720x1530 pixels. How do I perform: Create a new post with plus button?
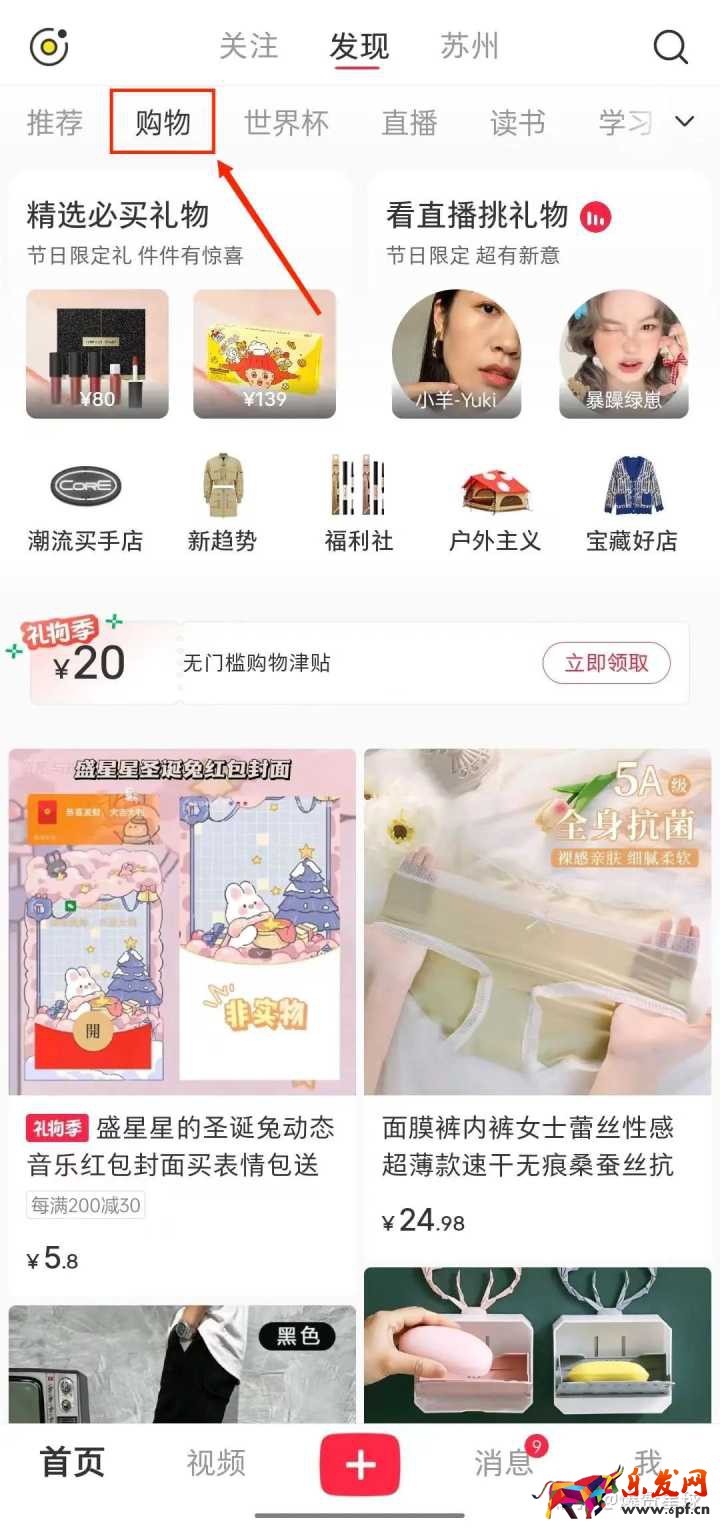360,1465
